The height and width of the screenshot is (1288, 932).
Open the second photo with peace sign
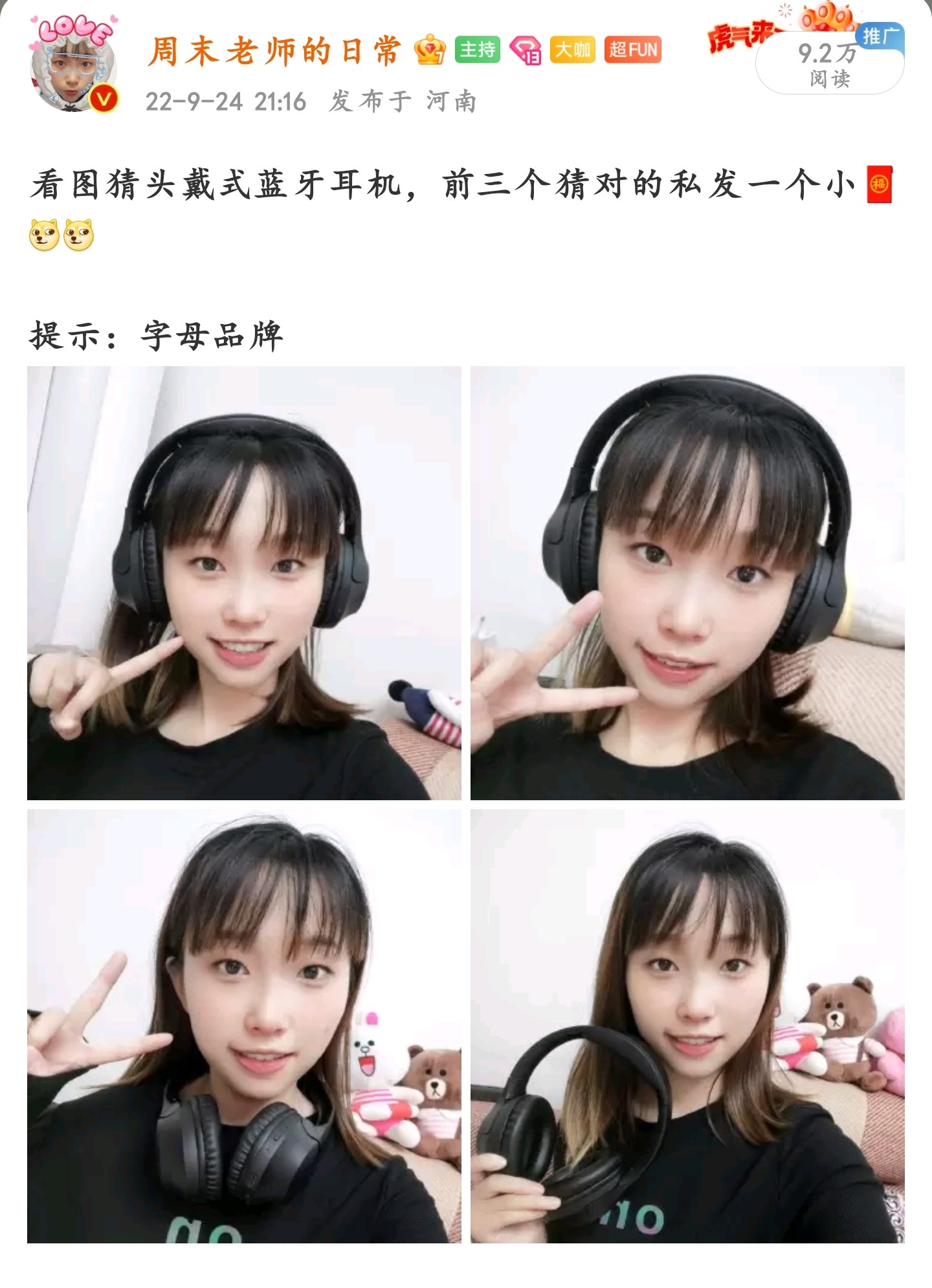point(687,583)
